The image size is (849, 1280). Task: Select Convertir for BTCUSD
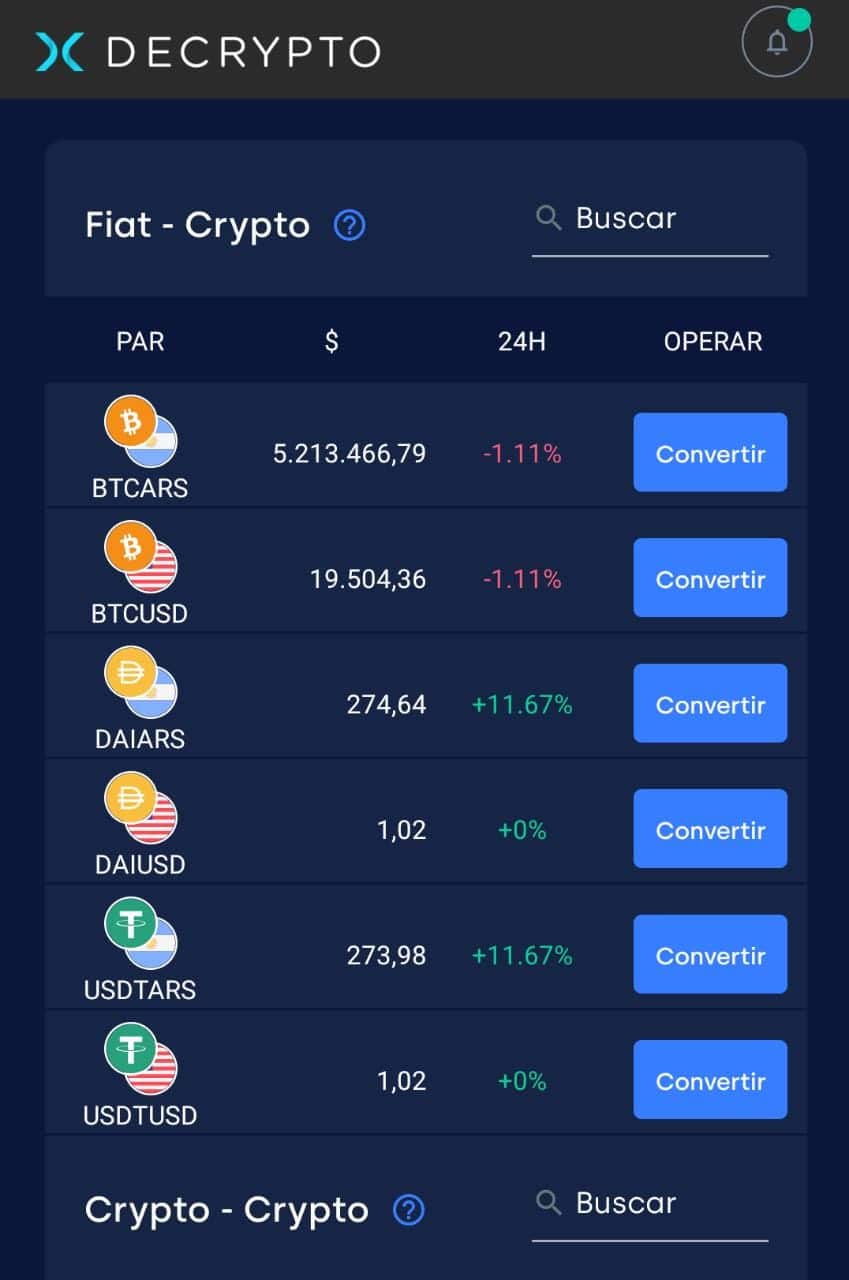(710, 578)
